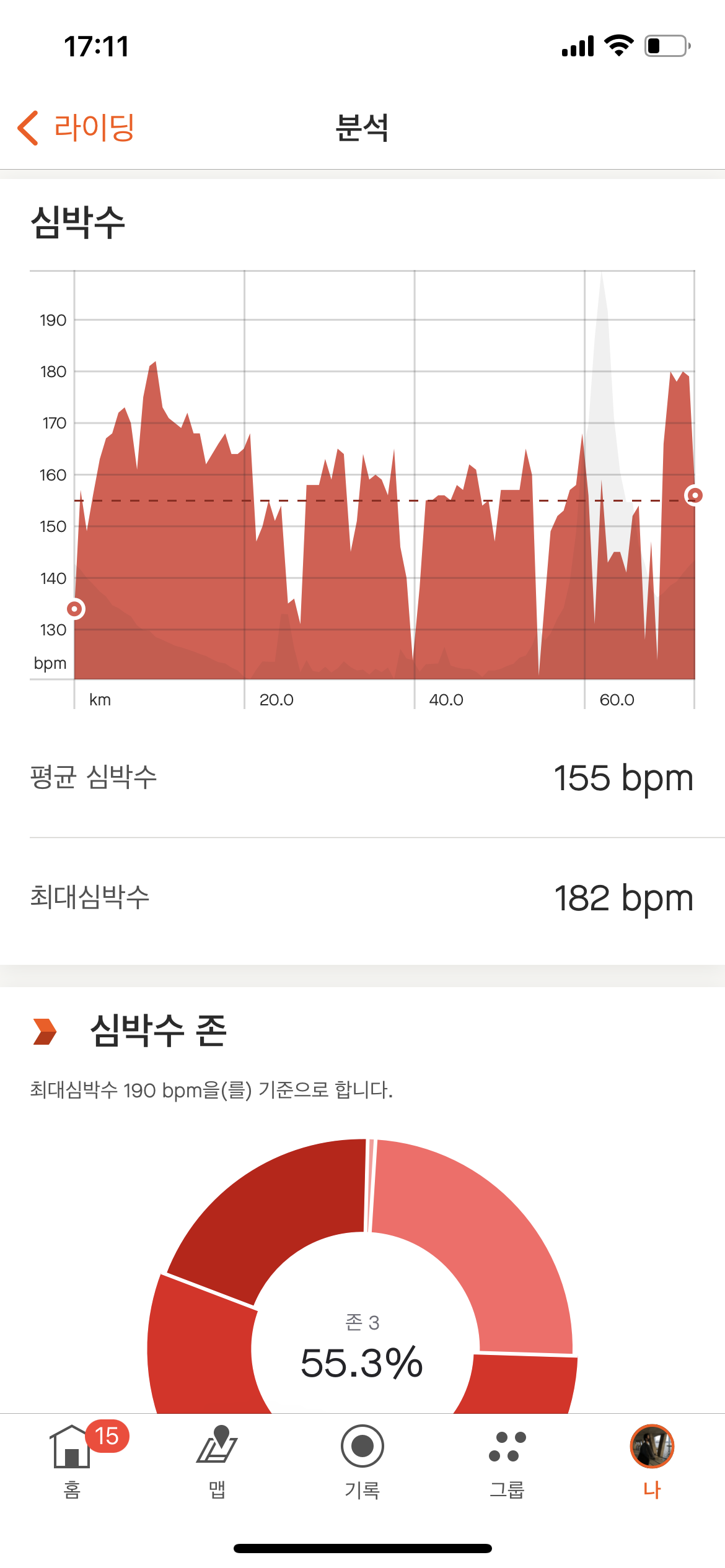This screenshot has height=1568, width=725.
Task: Go back to 라이딩 screen
Action: click(76, 128)
